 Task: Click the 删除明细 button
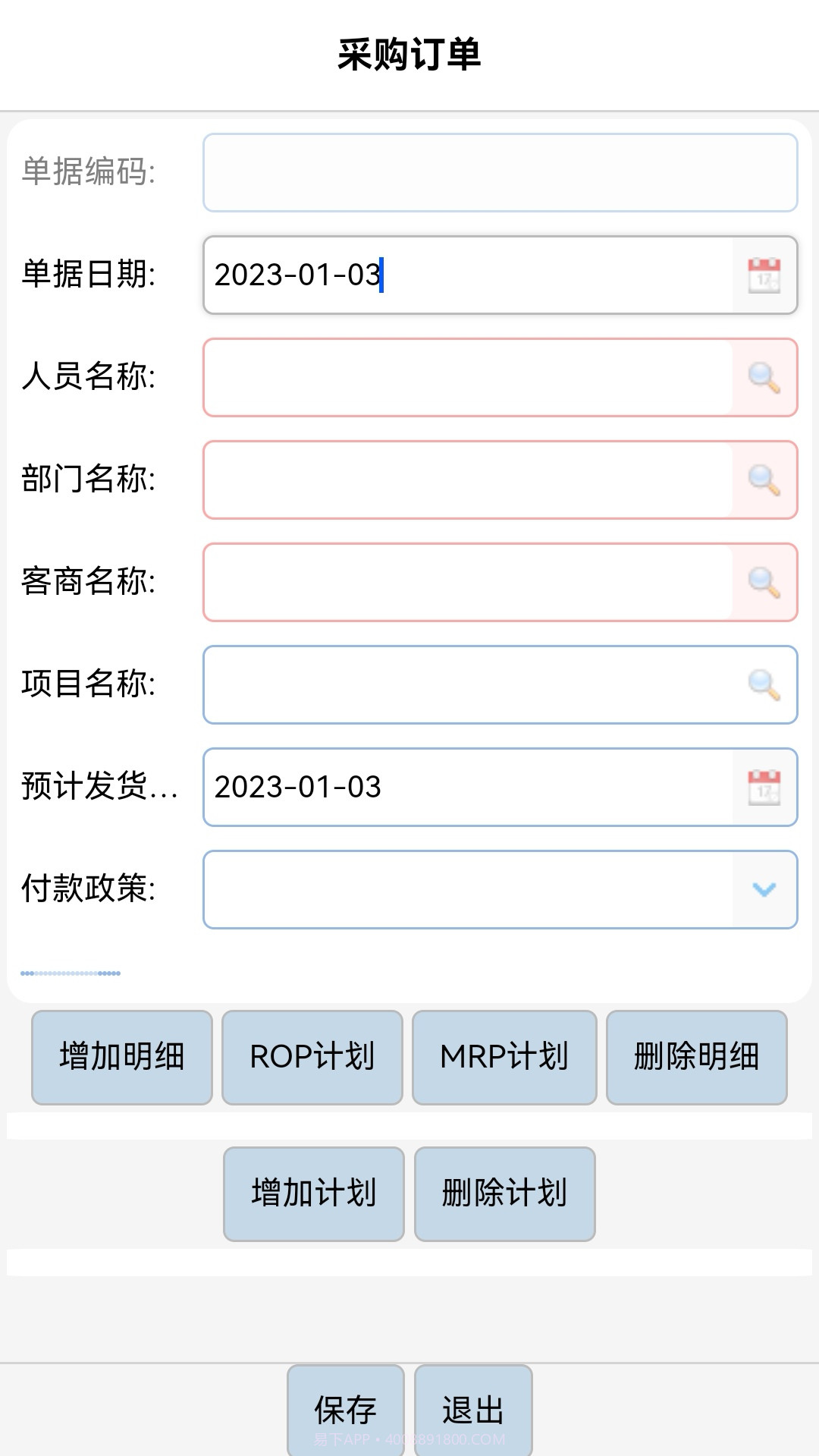[696, 1057]
